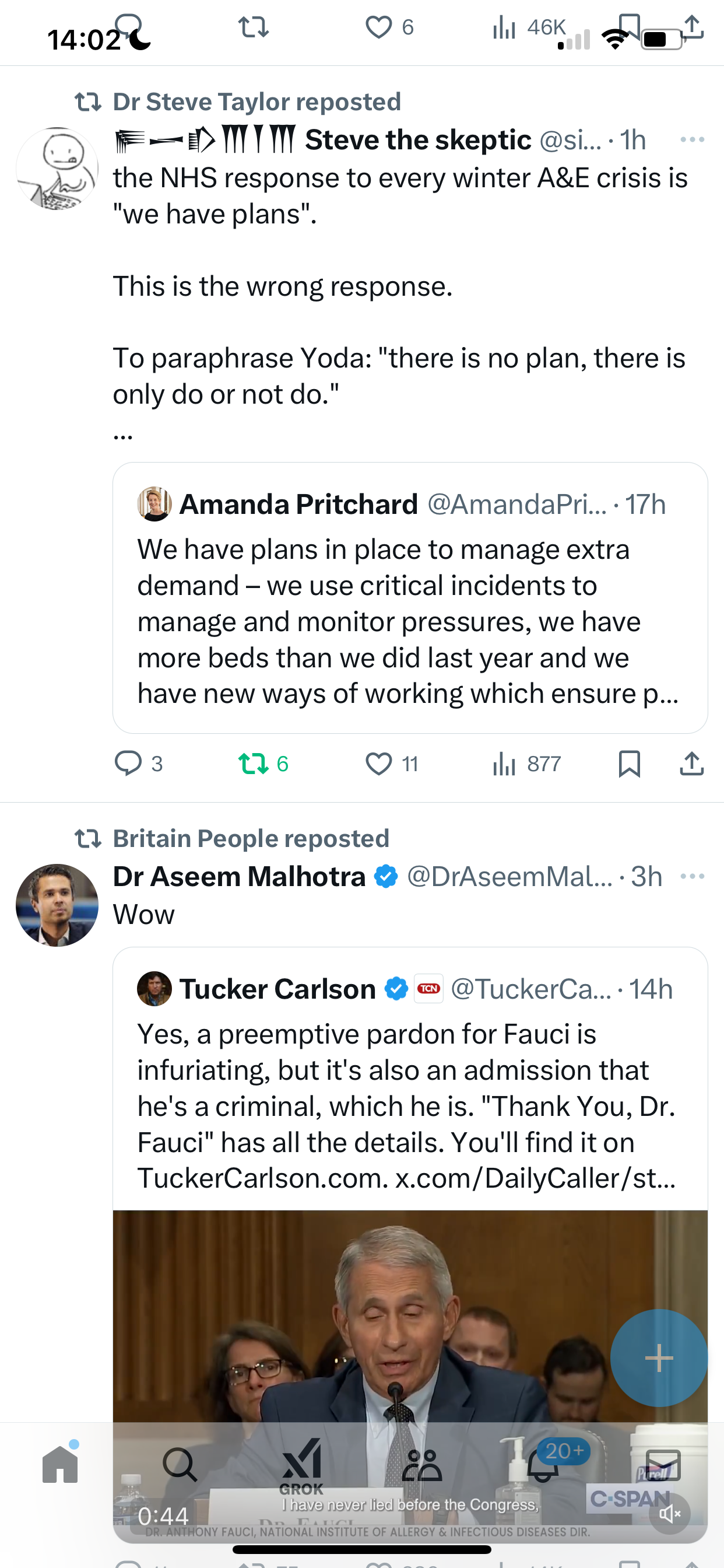The image size is (724, 1568).
Task: Unmute the video sound
Action: coord(670,1514)
